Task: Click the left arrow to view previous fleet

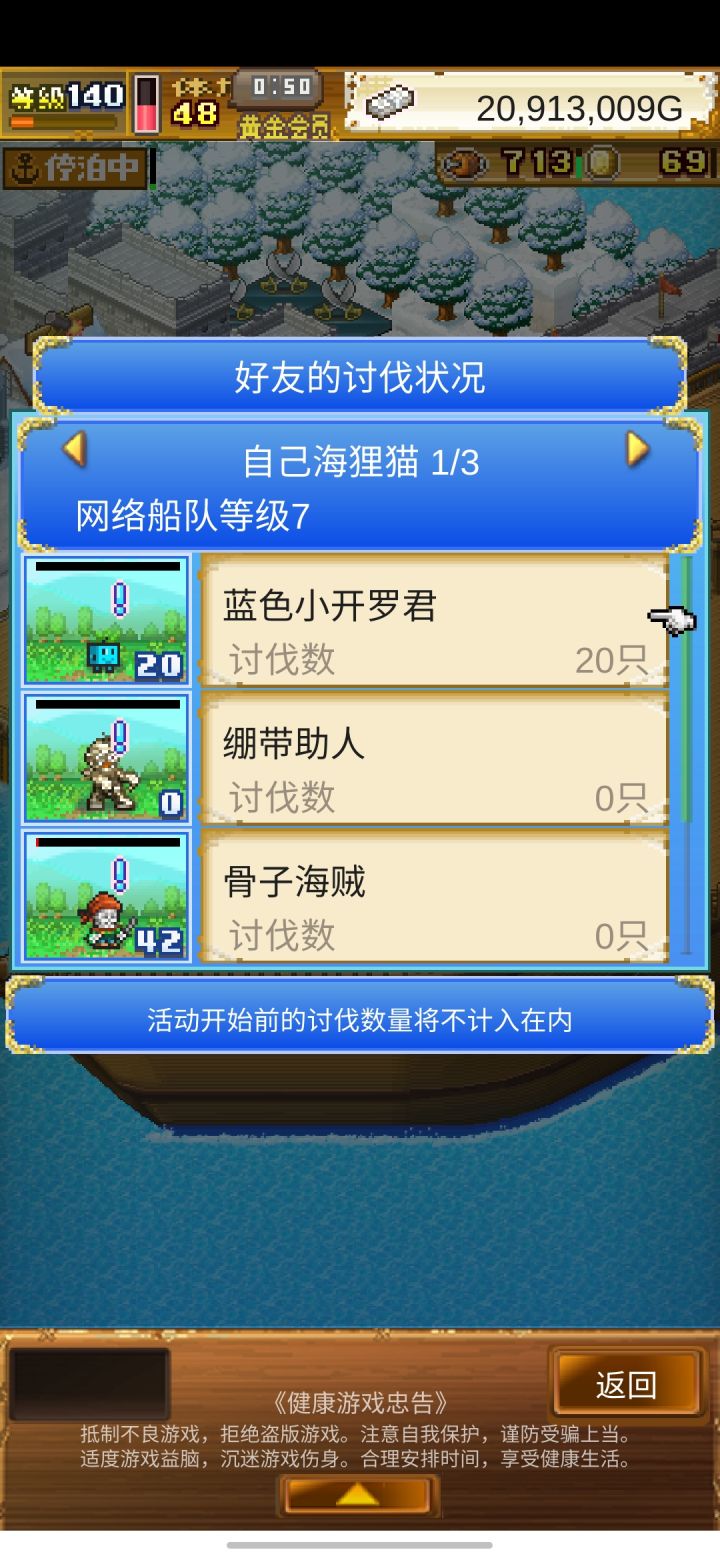Action: pos(78,451)
